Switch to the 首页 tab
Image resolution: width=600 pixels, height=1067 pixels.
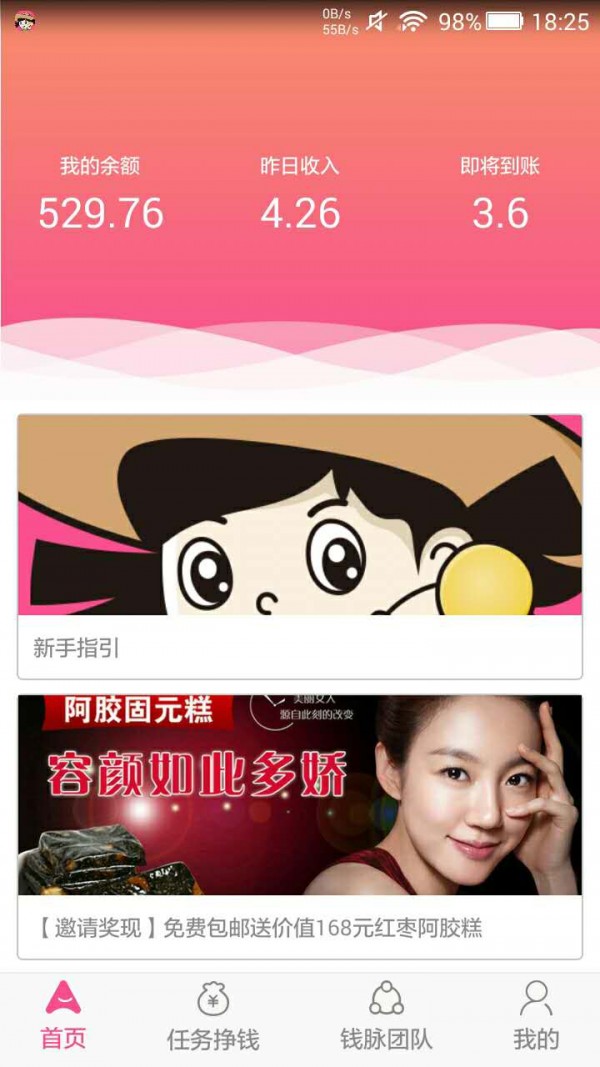(63, 1016)
